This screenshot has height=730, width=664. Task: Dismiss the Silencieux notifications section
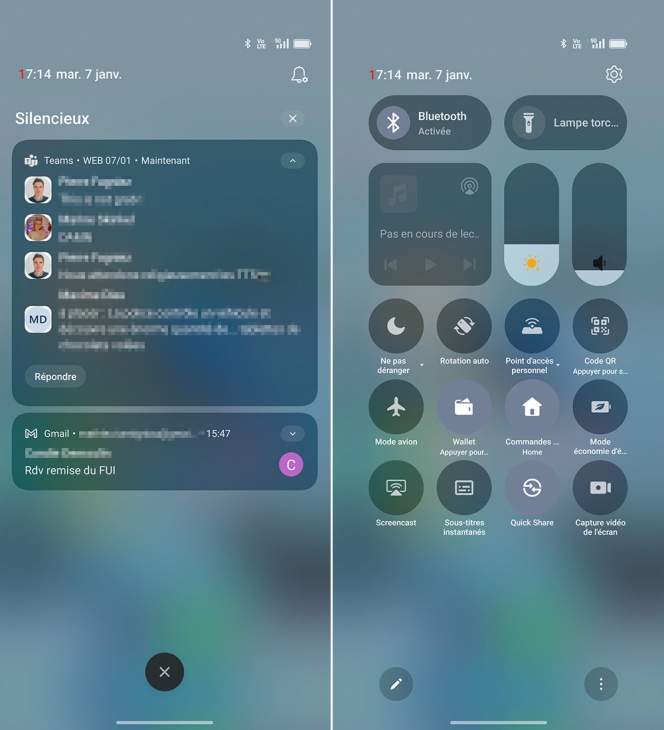[x=292, y=118]
